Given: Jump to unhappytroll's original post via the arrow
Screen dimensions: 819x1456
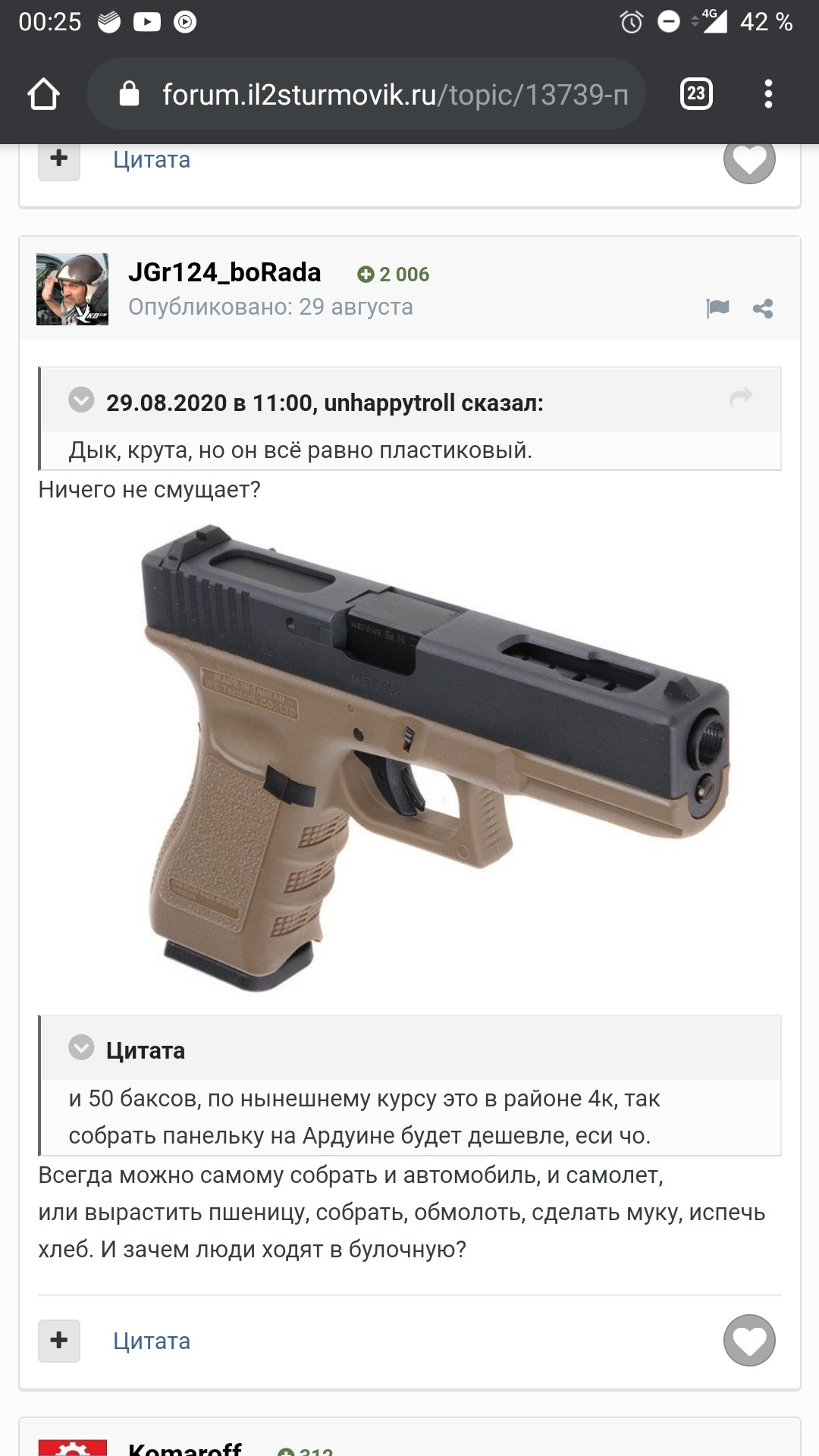Looking at the screenshot, I should coord(741,396).
